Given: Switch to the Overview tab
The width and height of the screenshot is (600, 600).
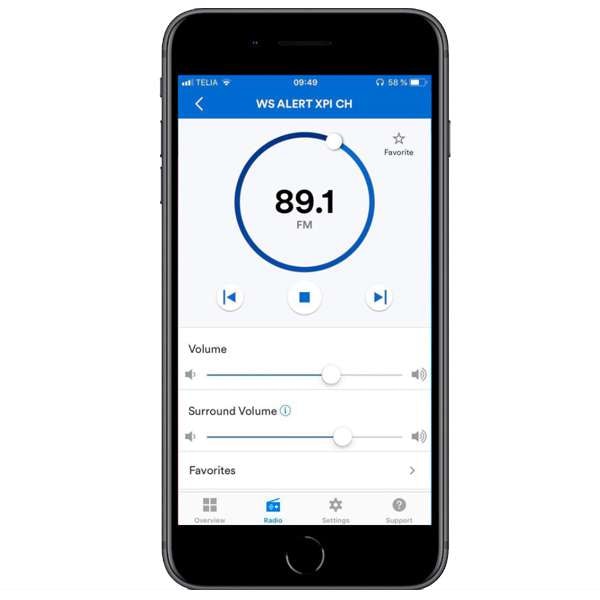Looking at the screenshot, I should (210, 509).
